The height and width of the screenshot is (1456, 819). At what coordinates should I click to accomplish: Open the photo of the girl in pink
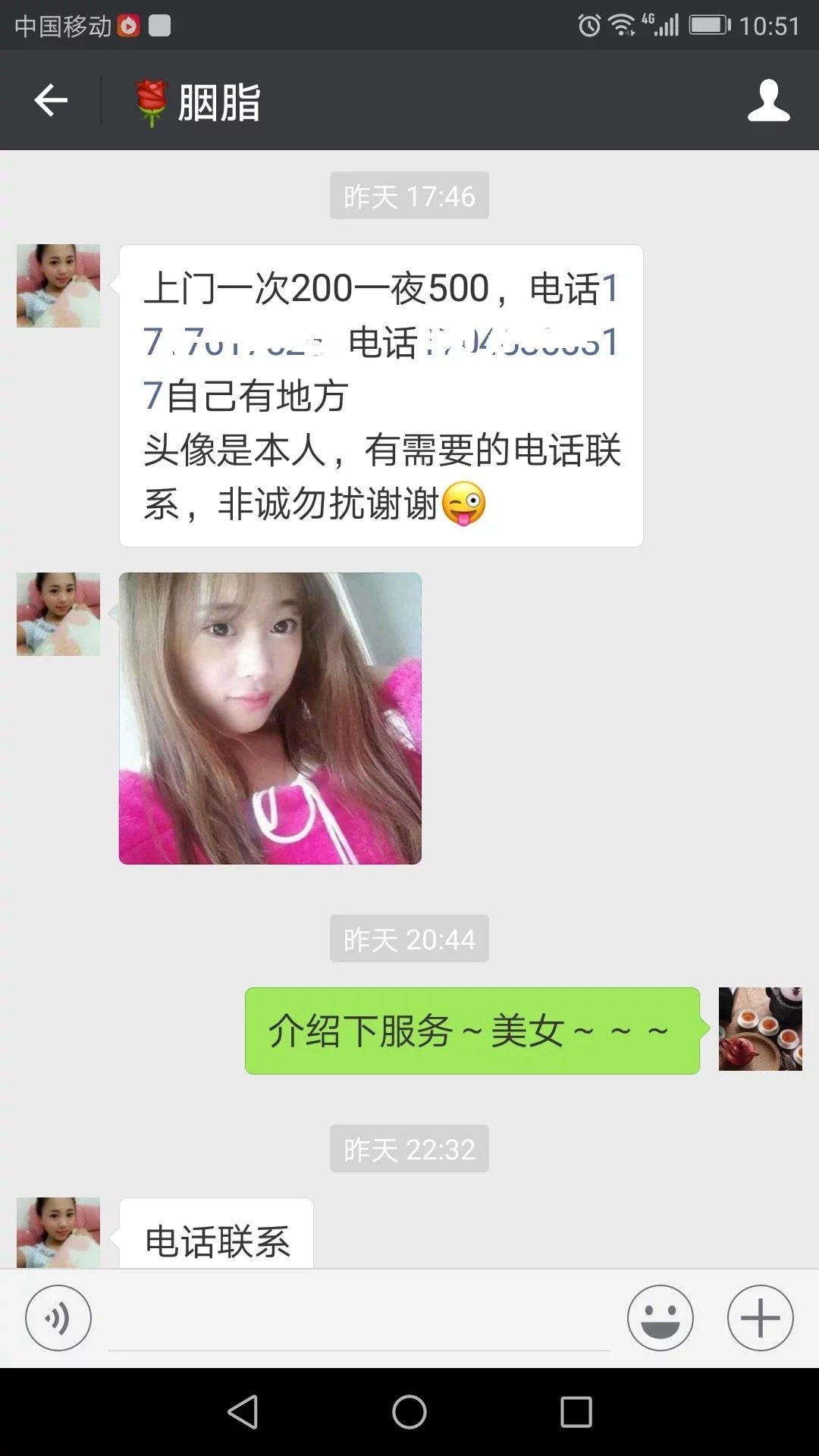pyautogui.click(x=271, y=720)
